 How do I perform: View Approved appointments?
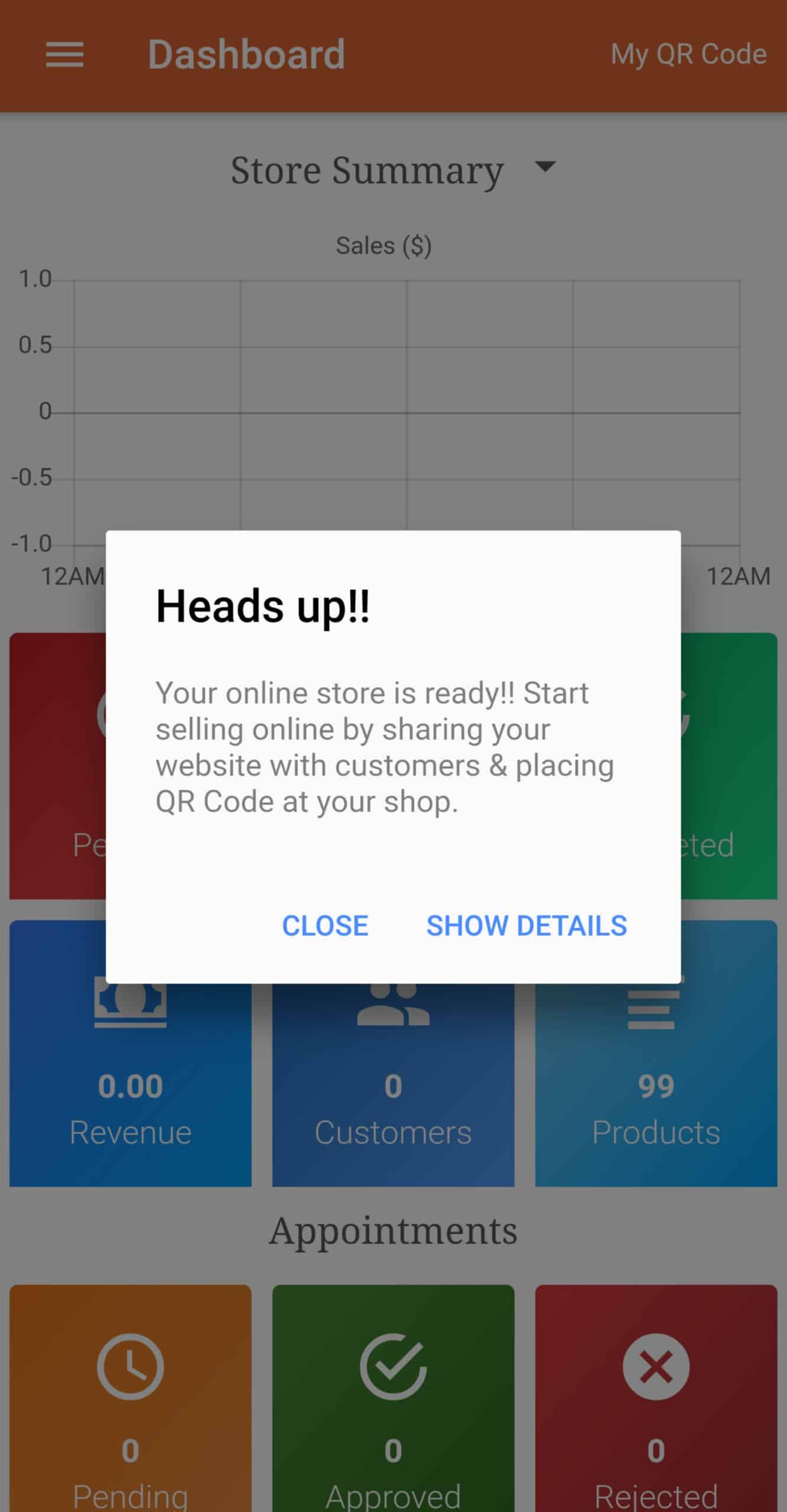coord(393,1398)
